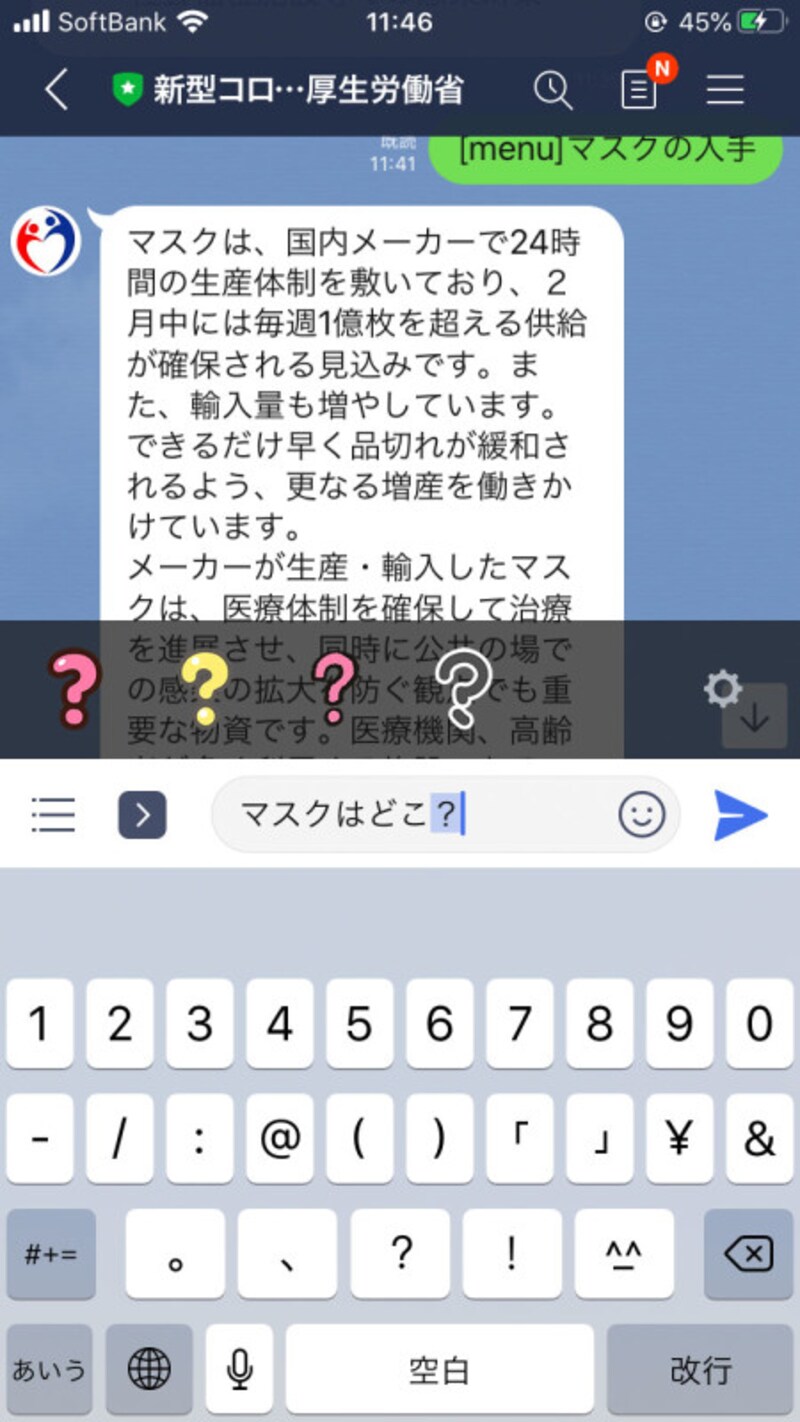Open the emoji and sticker picker
This screenshot has width=800, height=1422.
pos(641,815)
